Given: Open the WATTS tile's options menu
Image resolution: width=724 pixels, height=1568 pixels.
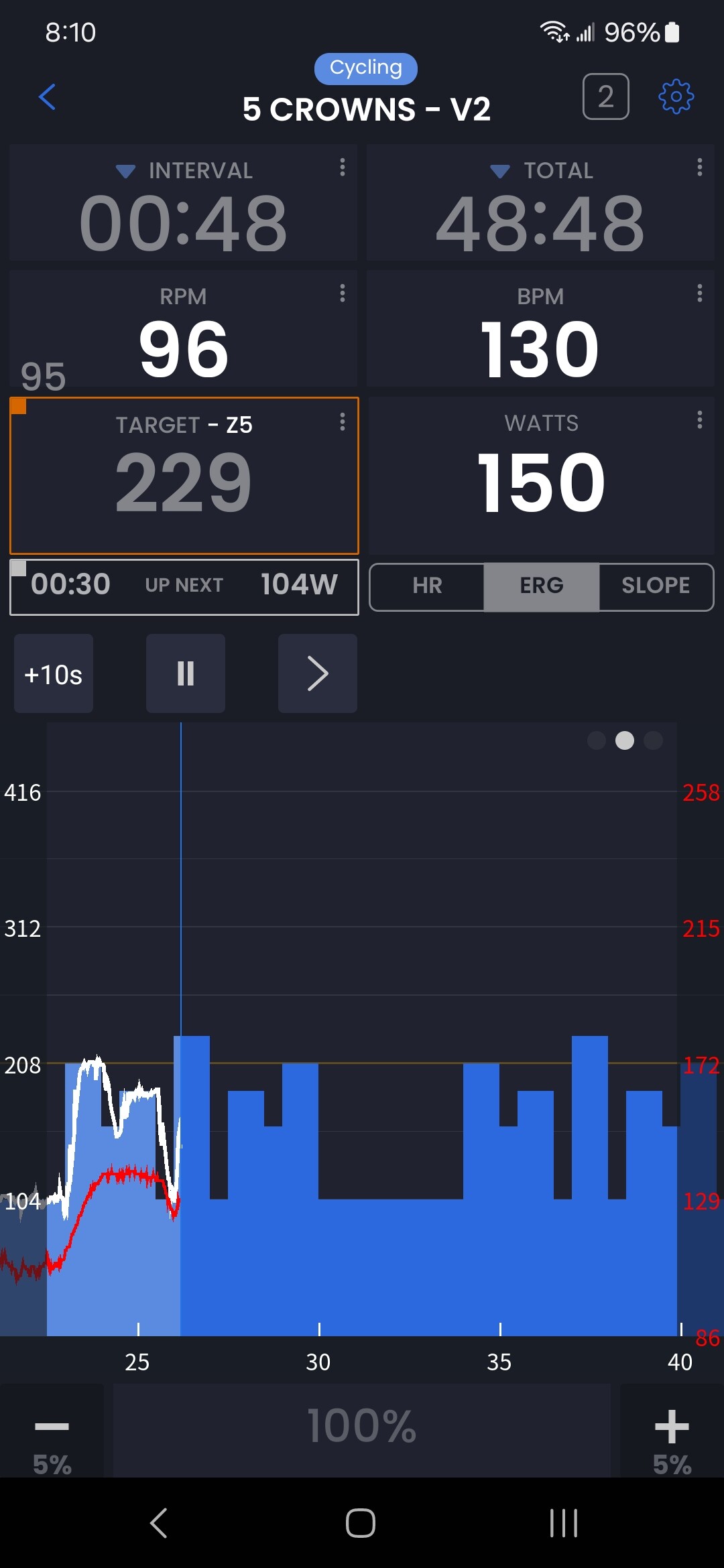Looking at the screenshot, I should coord(700,420).
